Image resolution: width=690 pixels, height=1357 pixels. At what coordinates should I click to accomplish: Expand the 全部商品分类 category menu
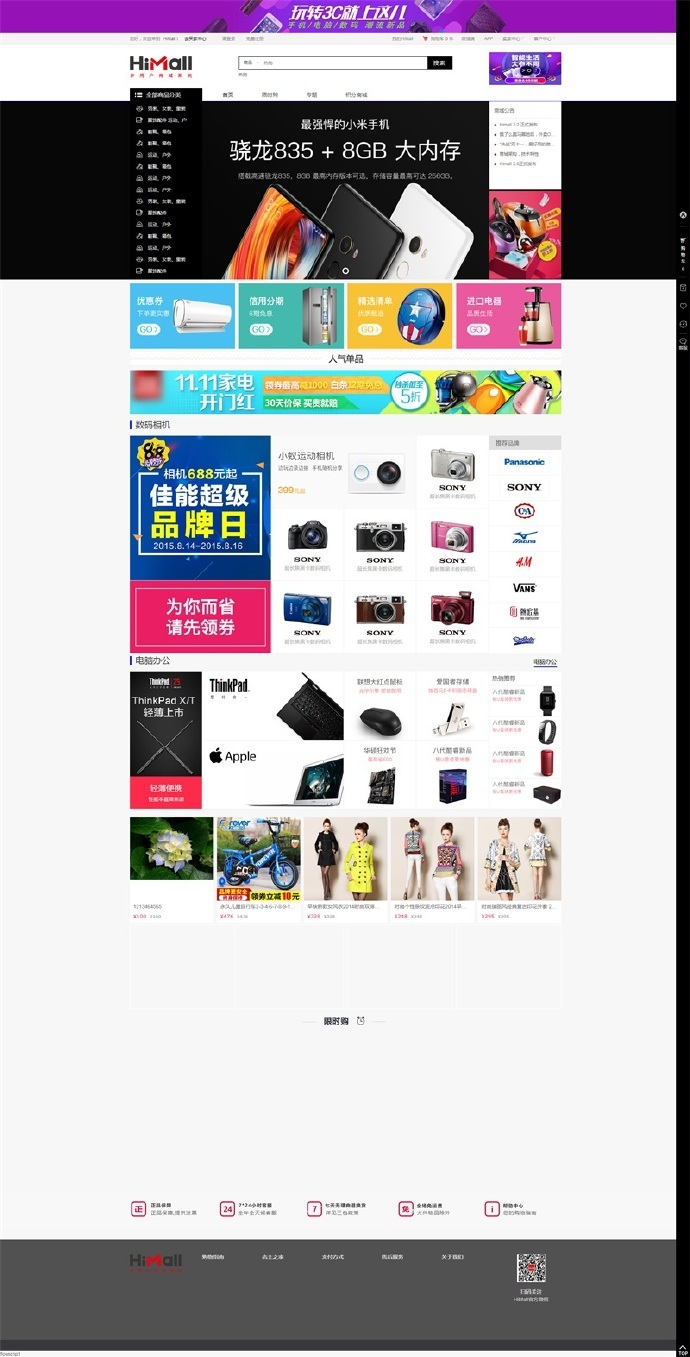tap(165, 95)
